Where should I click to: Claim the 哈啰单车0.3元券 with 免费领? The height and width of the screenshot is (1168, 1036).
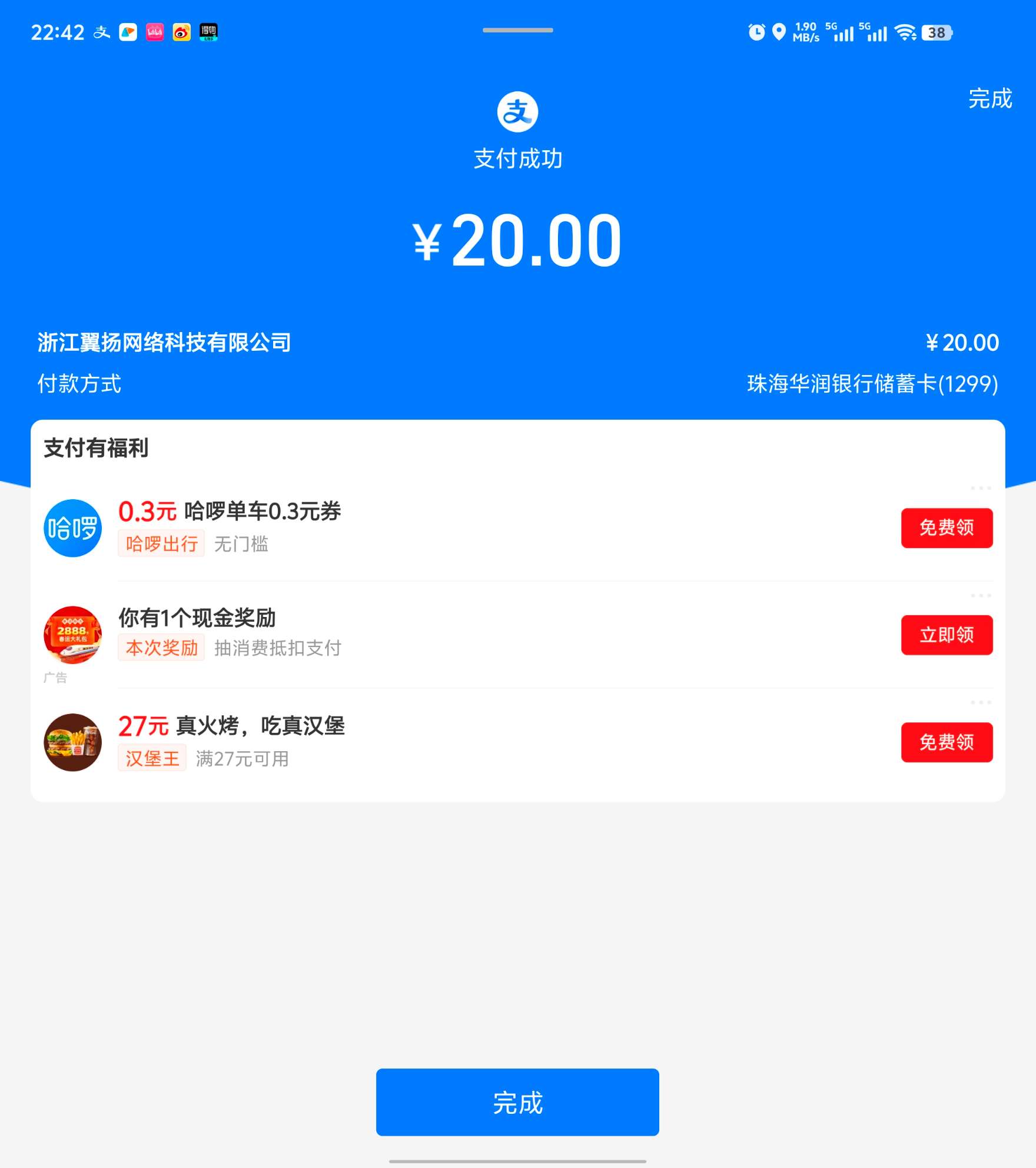pos(946,527)
